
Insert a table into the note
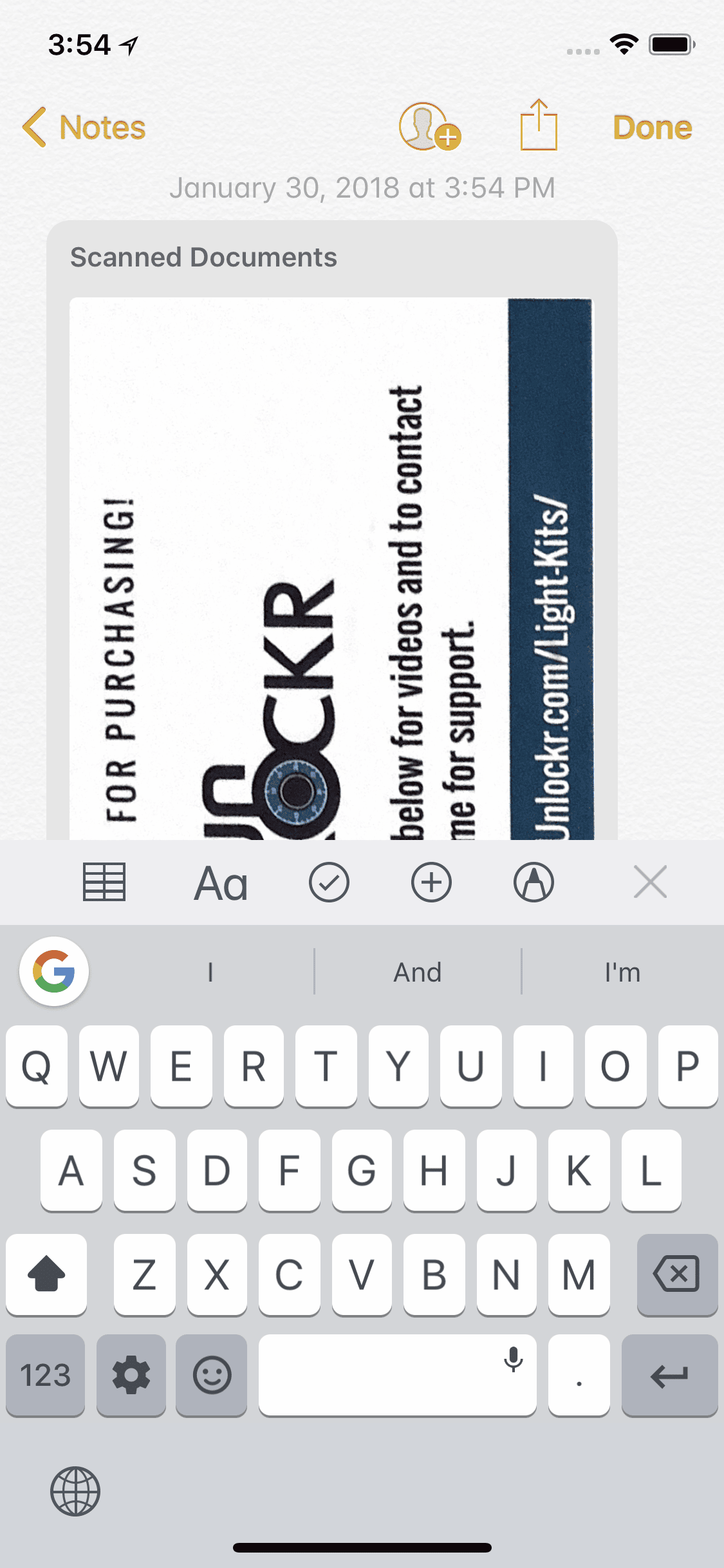point(104,882)
